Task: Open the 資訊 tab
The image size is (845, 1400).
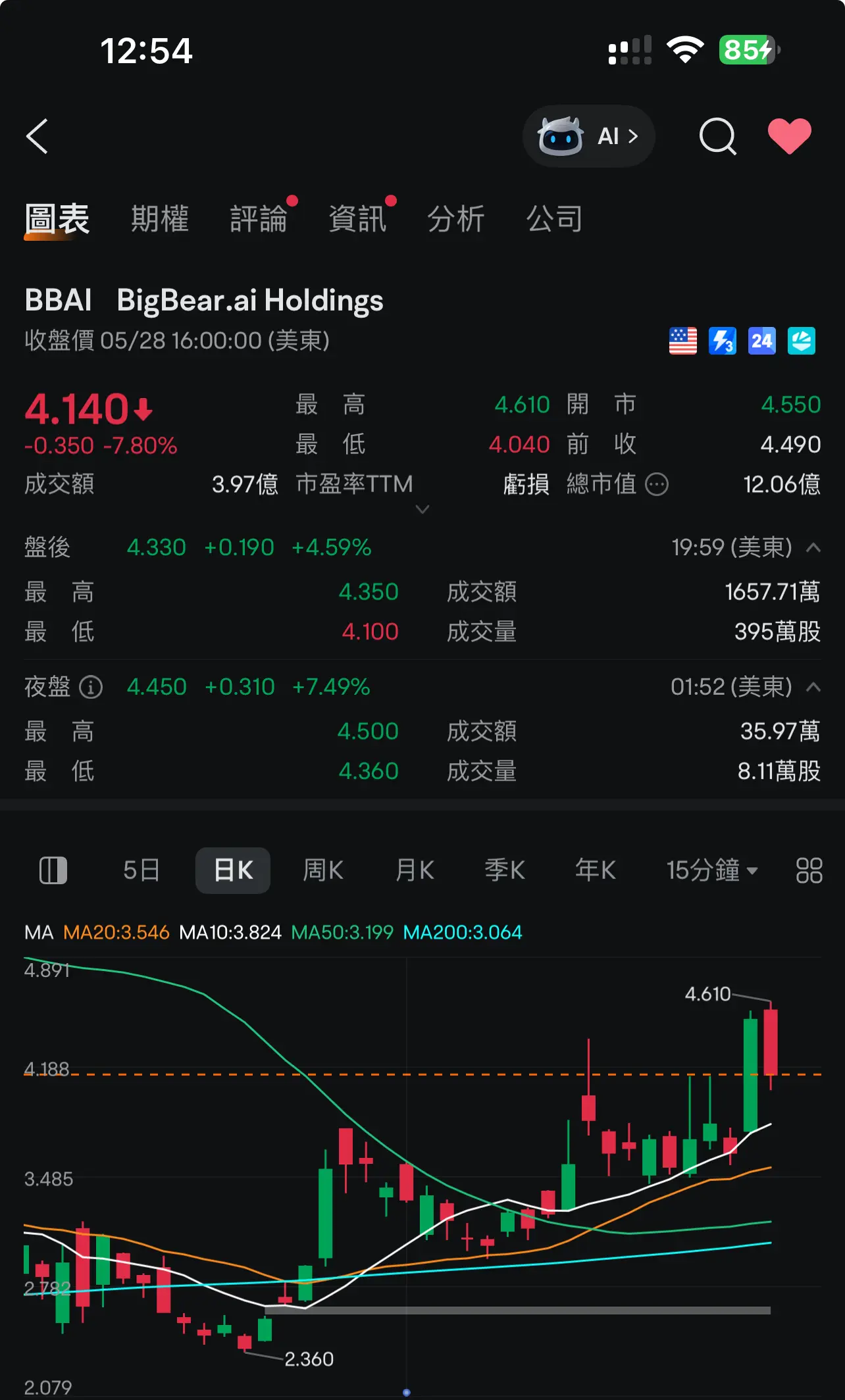Action: (357, 218)
